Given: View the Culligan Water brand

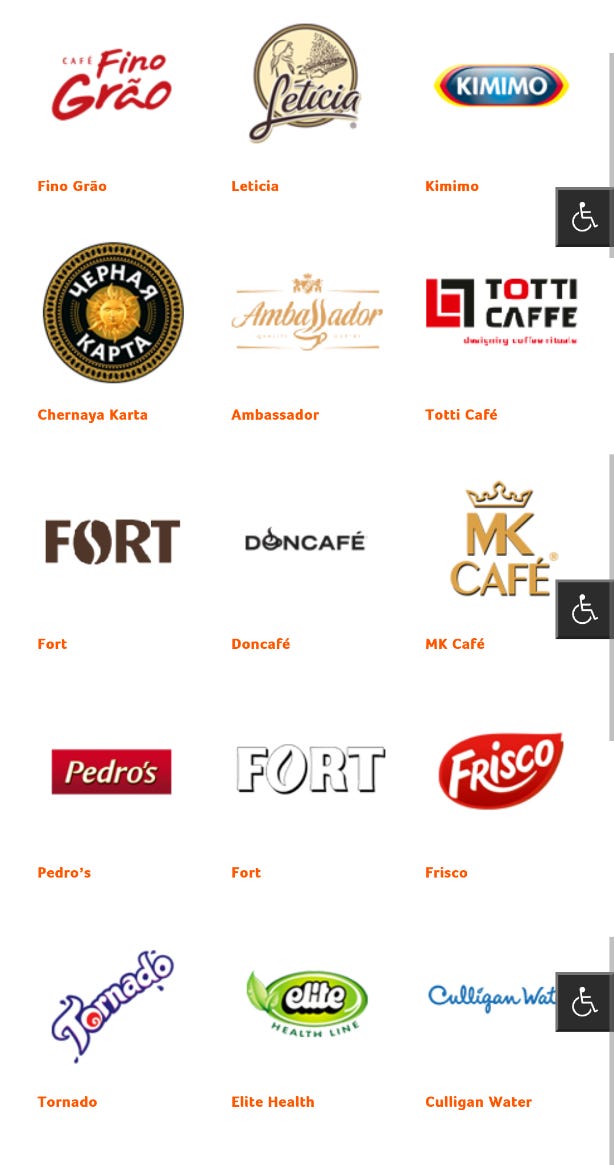Looking at the screenshot, I should coord(491,999).
